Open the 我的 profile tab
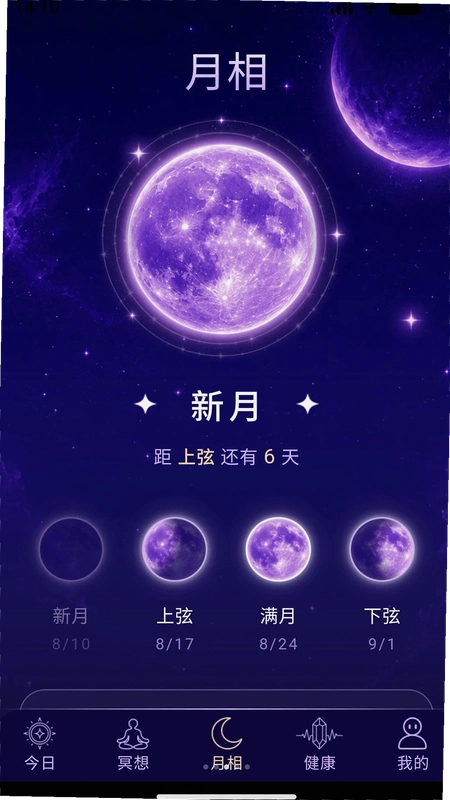450x800 pixels. (412, 744)
